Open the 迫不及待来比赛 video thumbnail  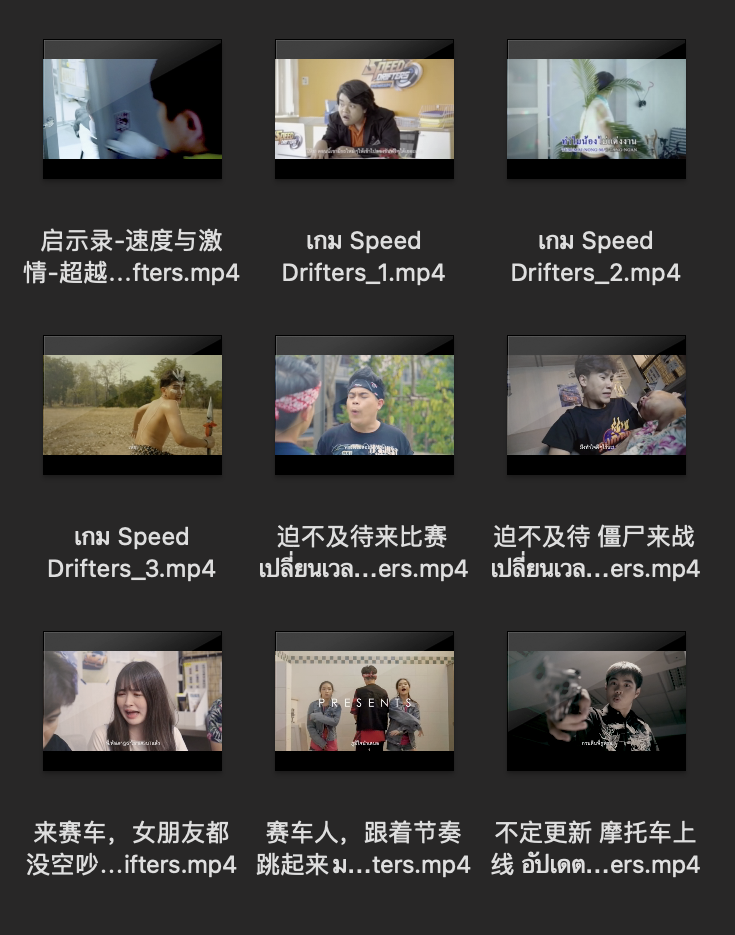[364, 404]
